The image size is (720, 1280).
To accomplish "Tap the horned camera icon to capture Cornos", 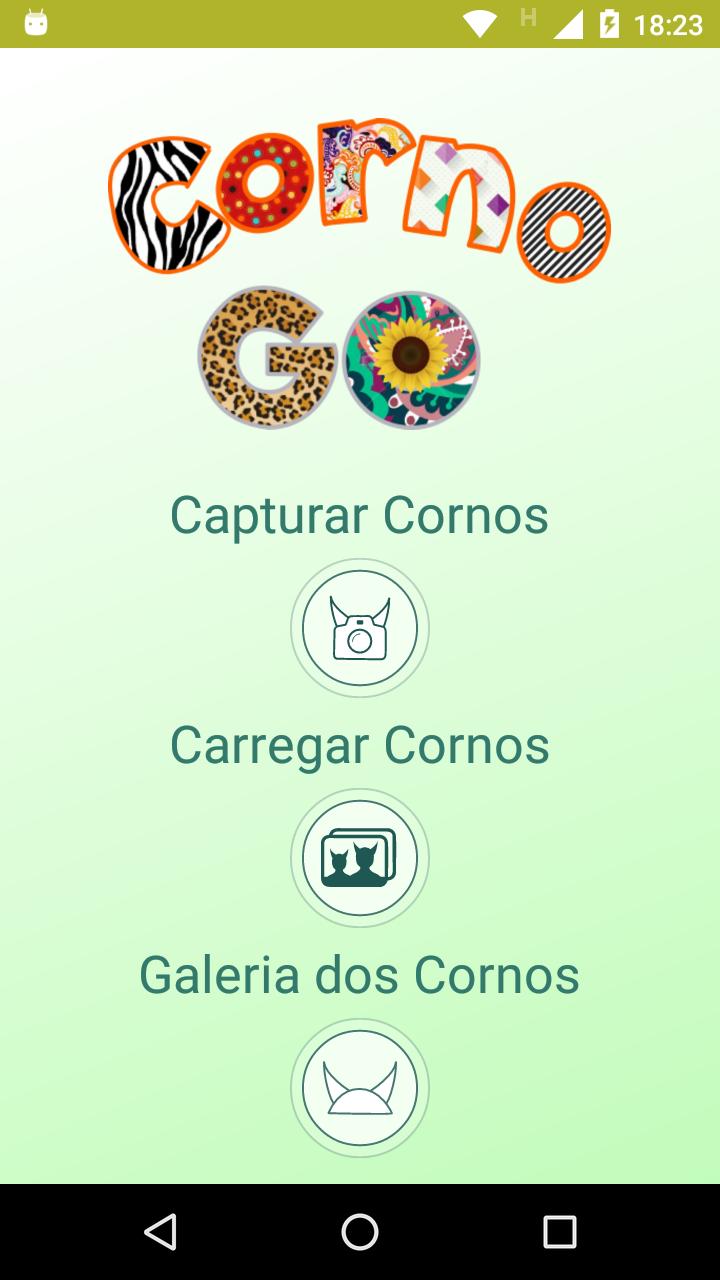I will click(360, 627).
